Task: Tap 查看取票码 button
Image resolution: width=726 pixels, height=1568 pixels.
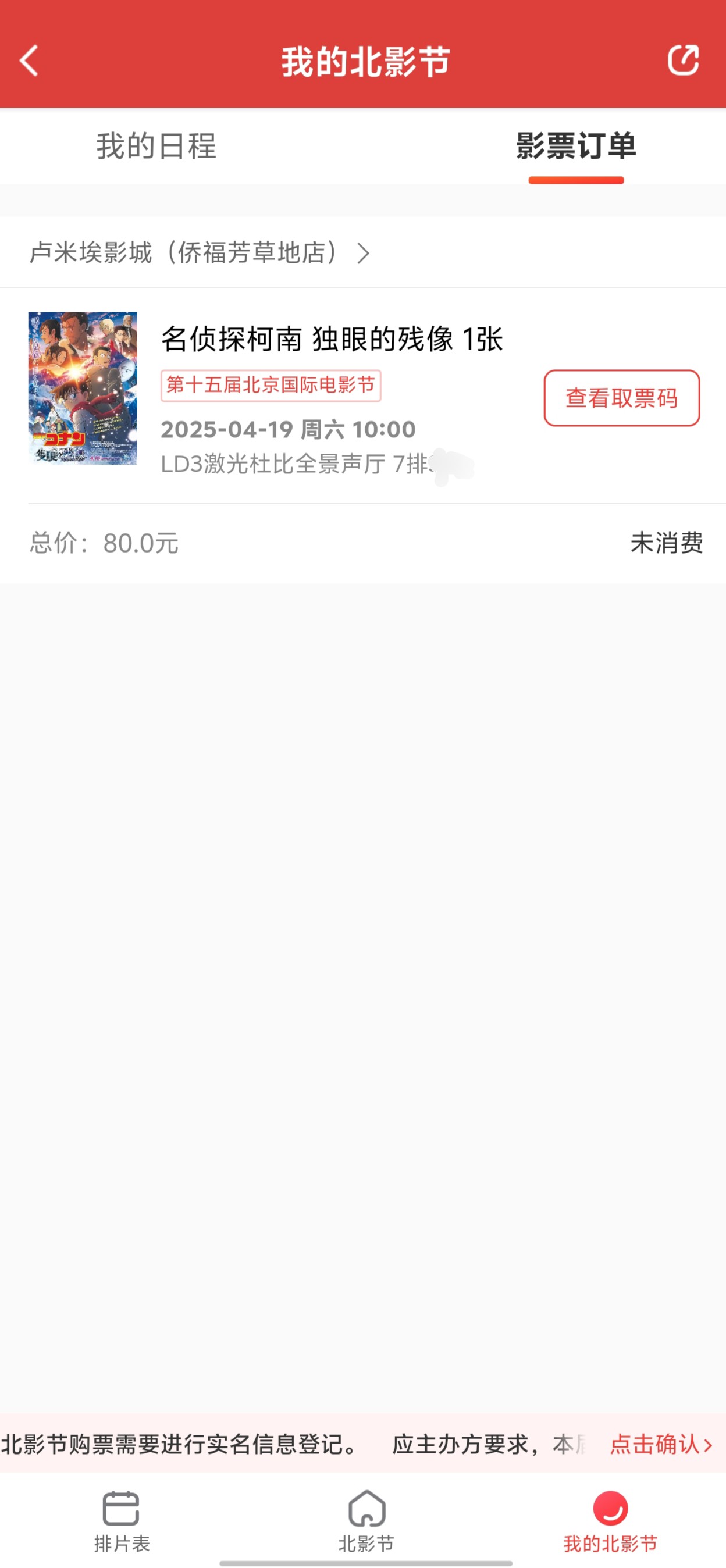Action: pyautogui.click(x=622, y=398)
